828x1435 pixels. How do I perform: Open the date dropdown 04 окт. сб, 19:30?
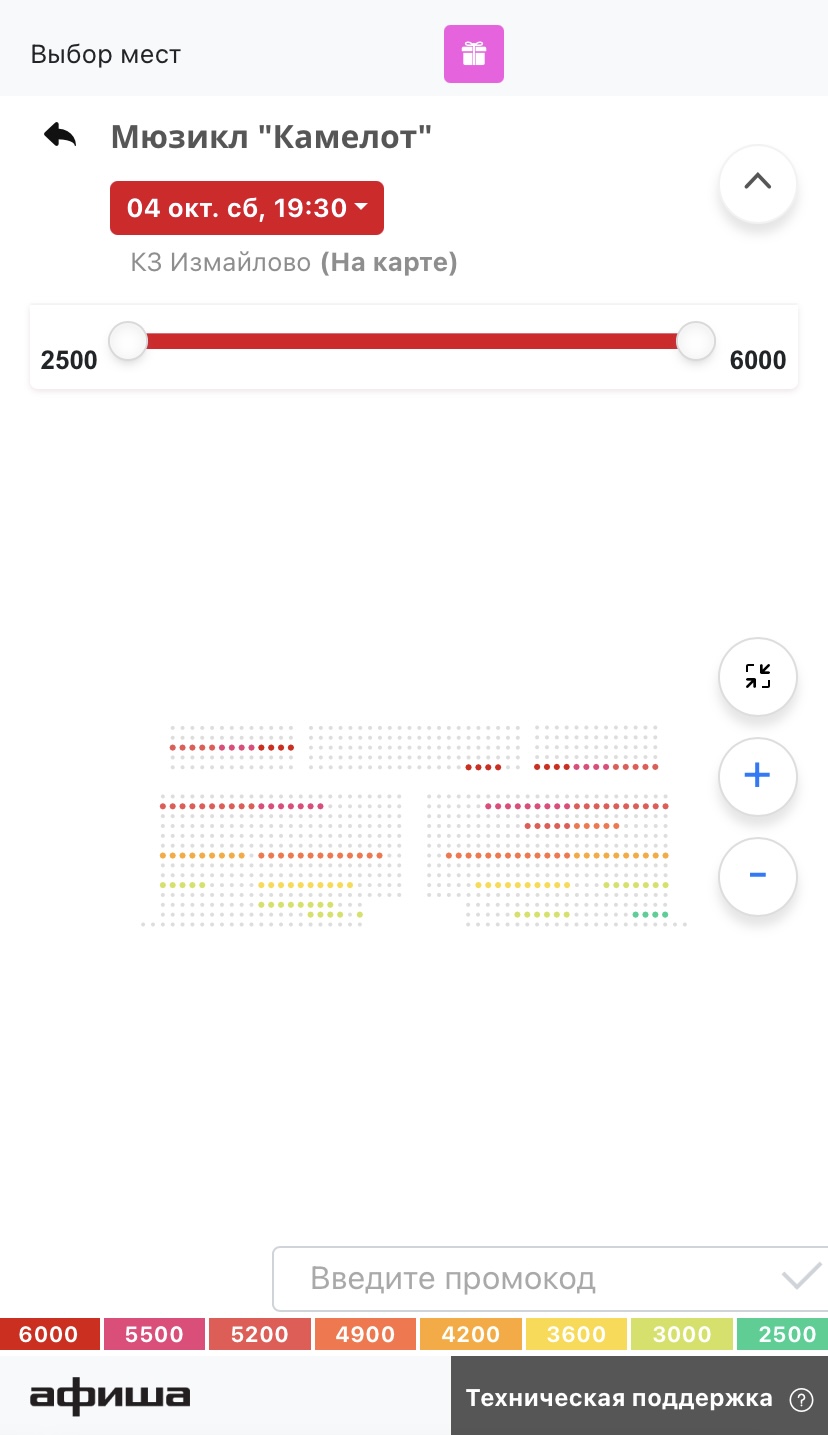[247, 208]
